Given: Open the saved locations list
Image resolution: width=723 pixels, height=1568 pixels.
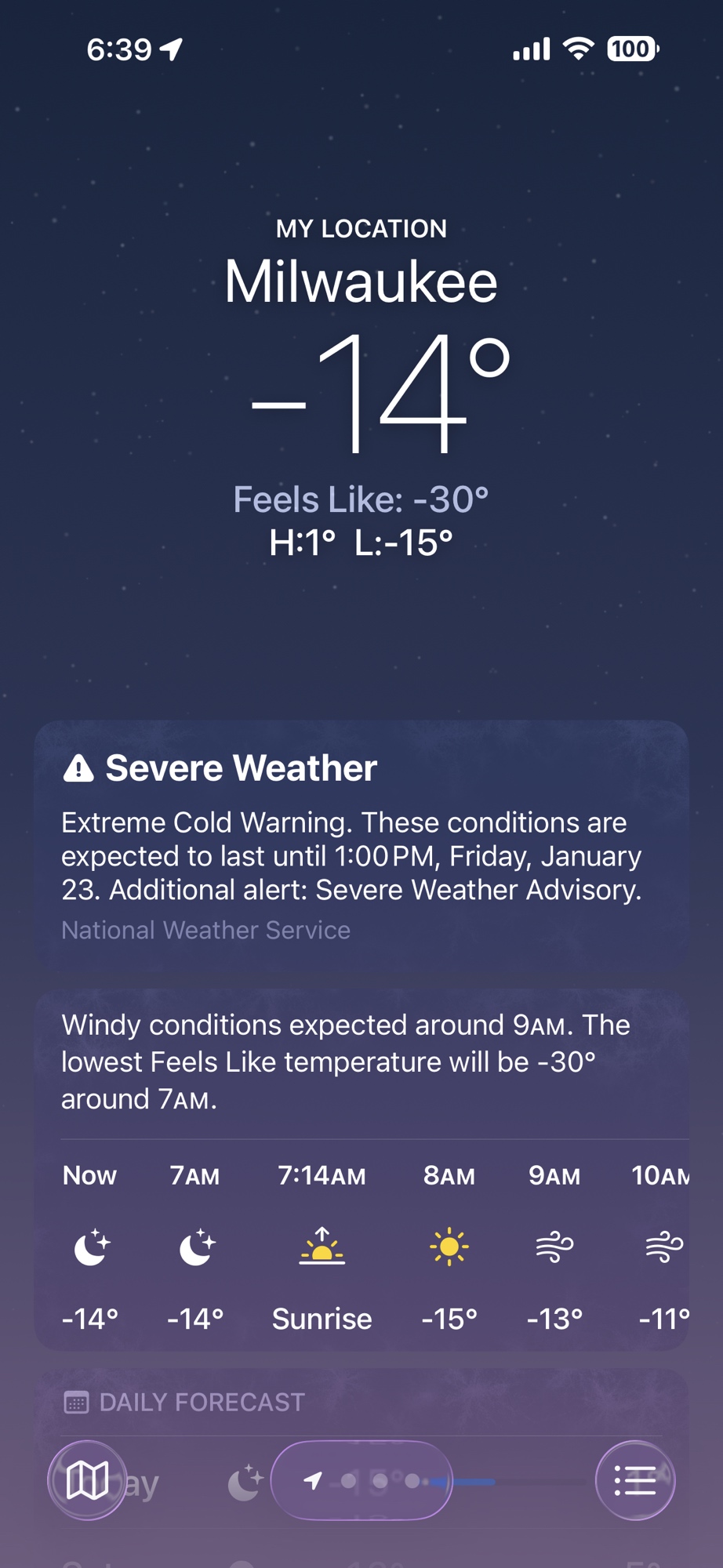Looking at the screenshot, I should point(634,1480).
